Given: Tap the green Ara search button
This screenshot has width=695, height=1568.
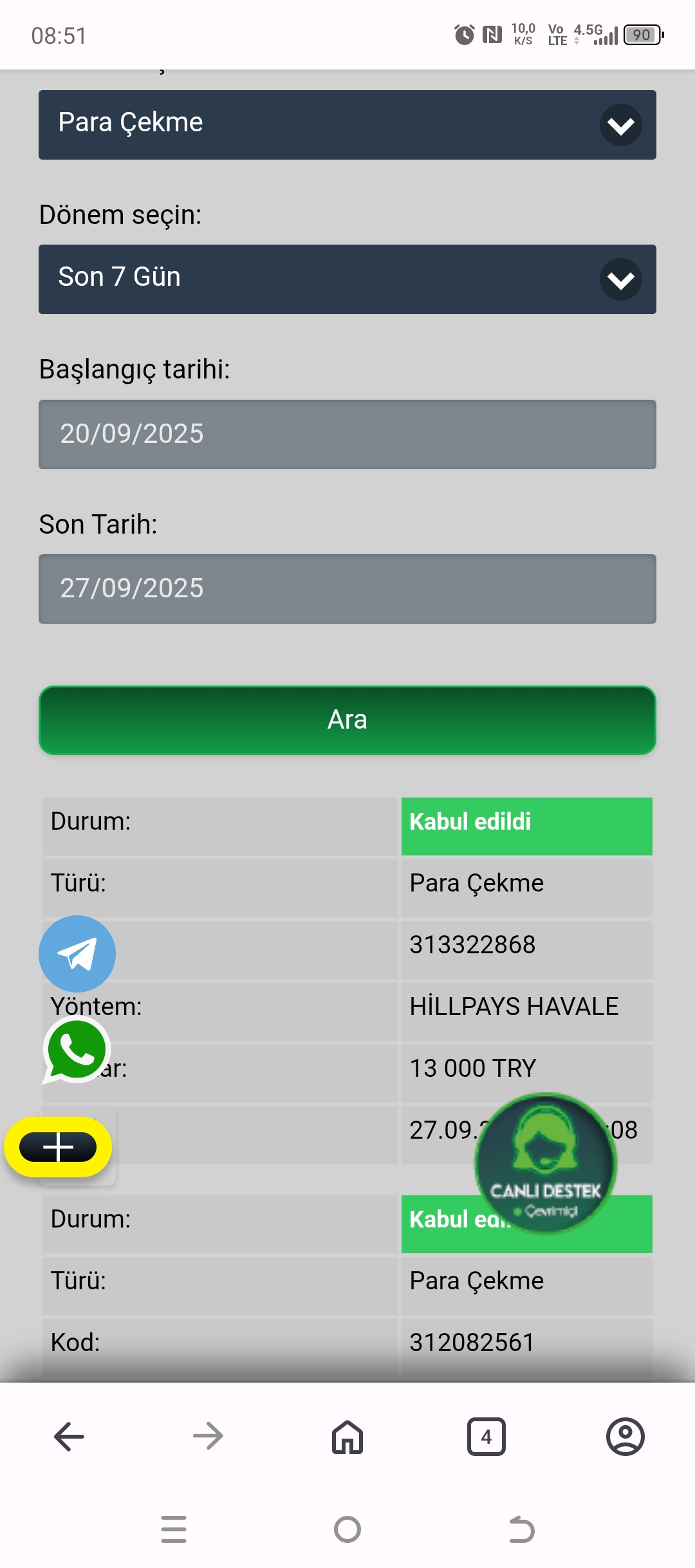Looking at the screenshot, I should (347, 720).
